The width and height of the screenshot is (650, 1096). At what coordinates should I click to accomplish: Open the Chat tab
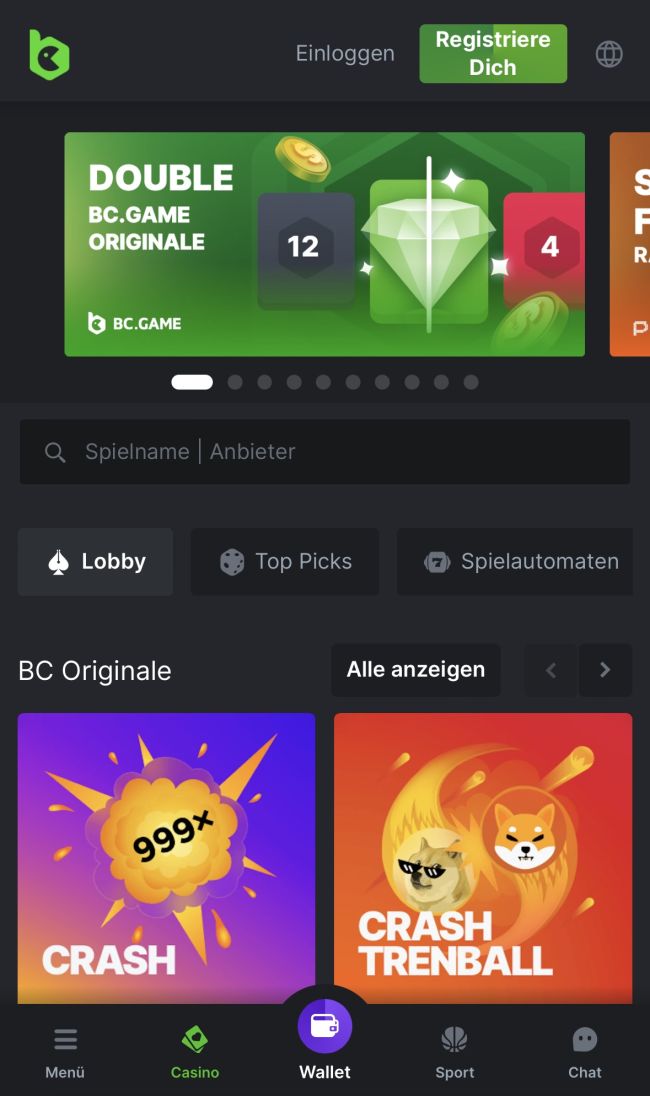585,1052
